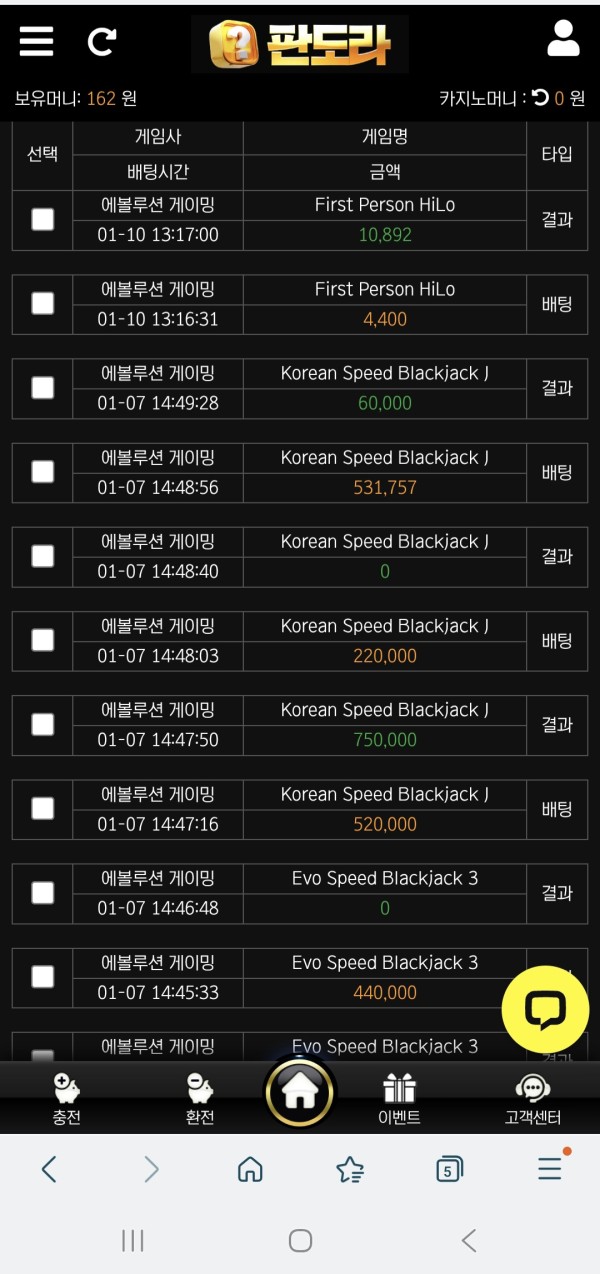This screenshot has height=1274, width=600.
Task: Tick the 750,000 result row checkbox
Action: [x=43, y=724]
